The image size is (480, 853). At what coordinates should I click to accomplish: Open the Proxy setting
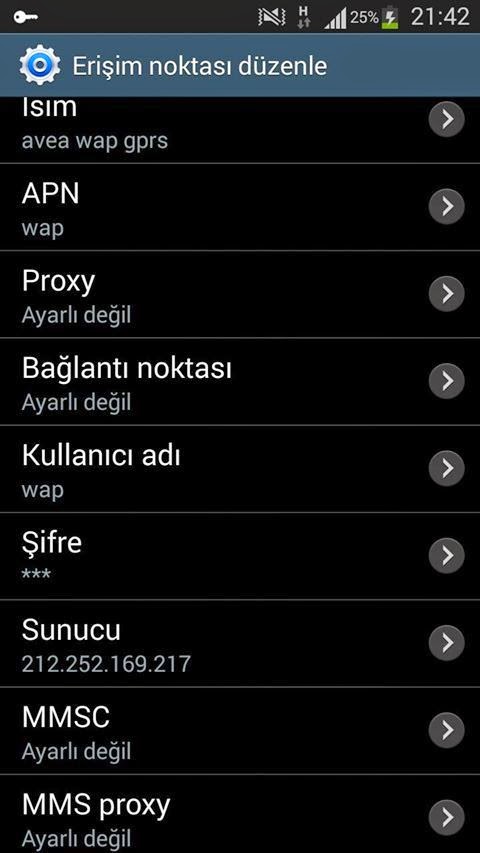[240, 294]
